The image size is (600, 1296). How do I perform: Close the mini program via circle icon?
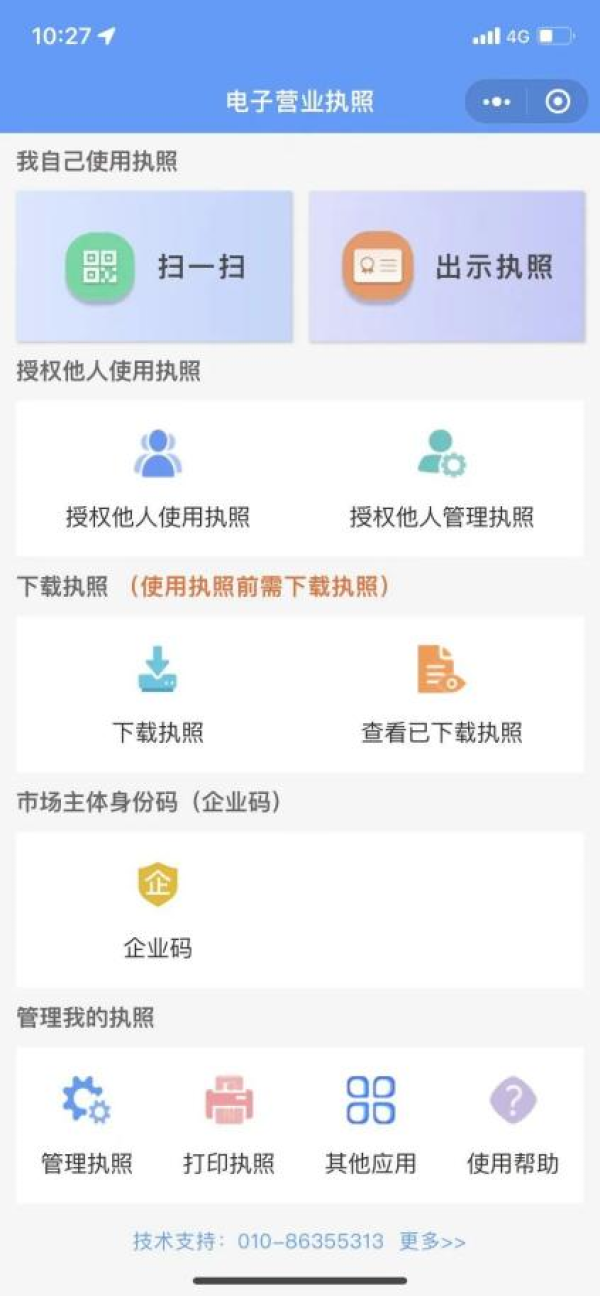pyautogui.click(x=558, y=102)
